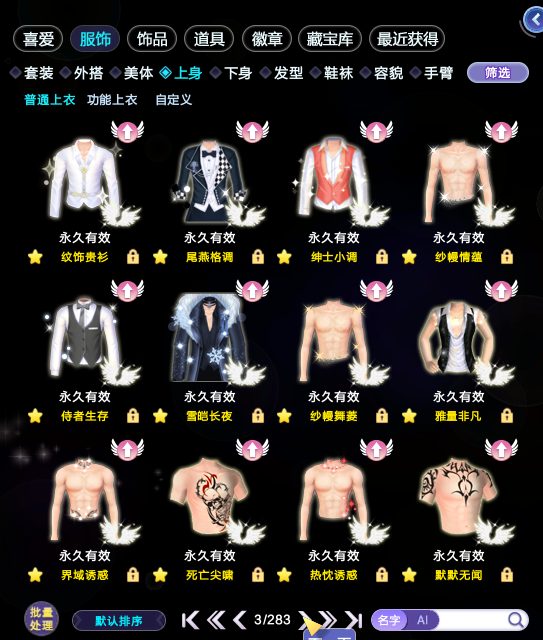
Task: Tap the search magnifier icon
Action: coord(516,620)
